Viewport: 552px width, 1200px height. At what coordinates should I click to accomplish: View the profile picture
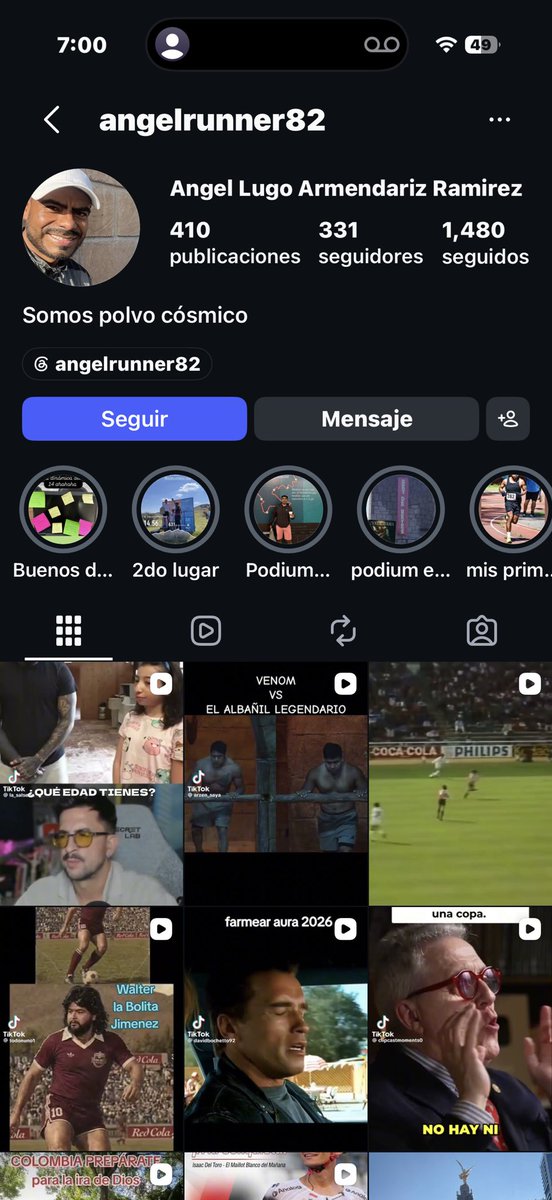81,227
